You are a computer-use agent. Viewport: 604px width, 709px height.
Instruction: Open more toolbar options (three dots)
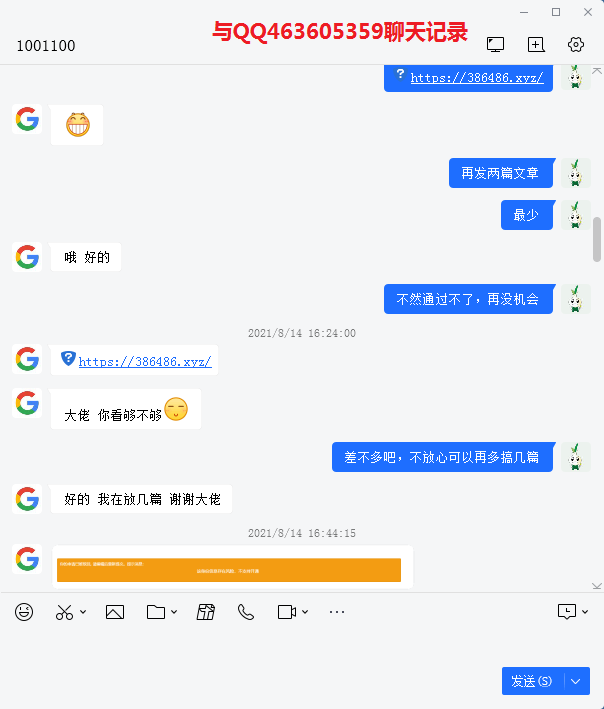click(x=336, y=611)
